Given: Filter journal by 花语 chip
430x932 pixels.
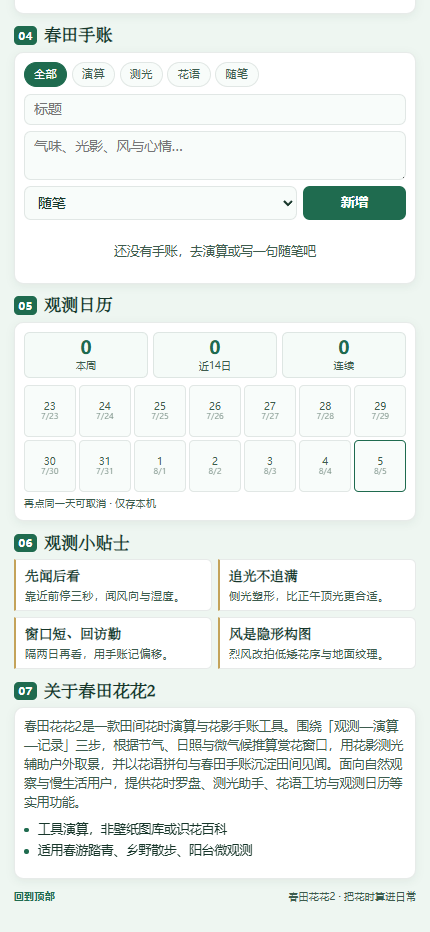Looking at the screenshot, I should pos(189,74).
